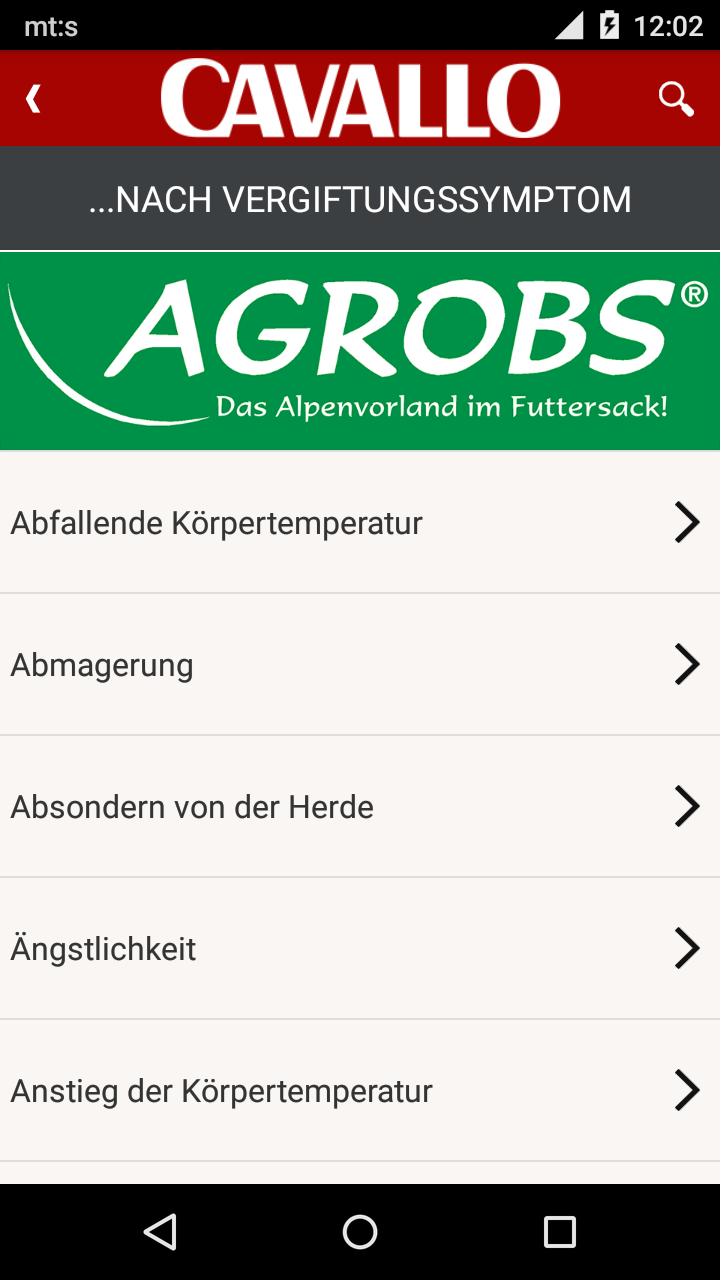Choose the Ängstlichkeit symptom
The image size is (720, 1280).
(360, 948)
